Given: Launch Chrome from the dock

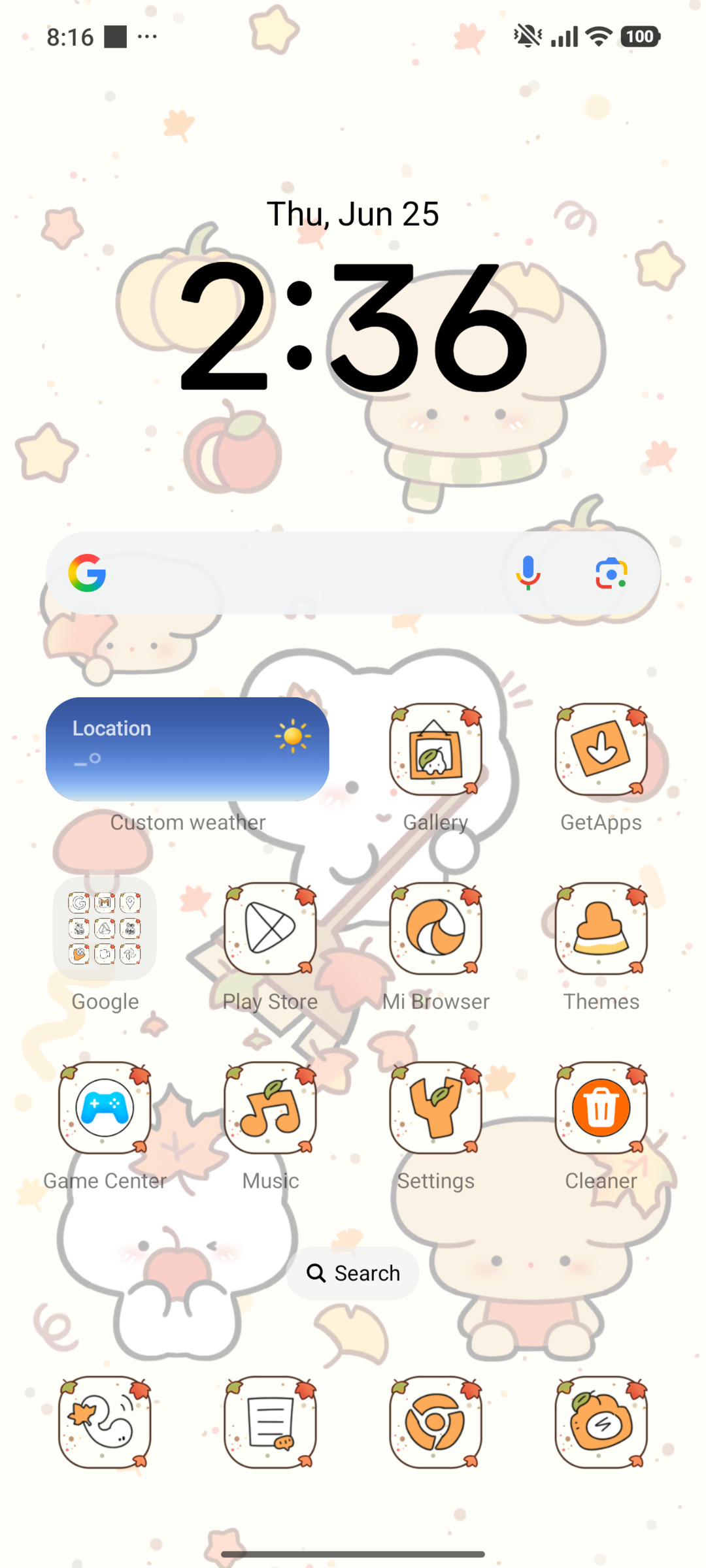Looking at the screenshot, I should (x=436, y=1422).
